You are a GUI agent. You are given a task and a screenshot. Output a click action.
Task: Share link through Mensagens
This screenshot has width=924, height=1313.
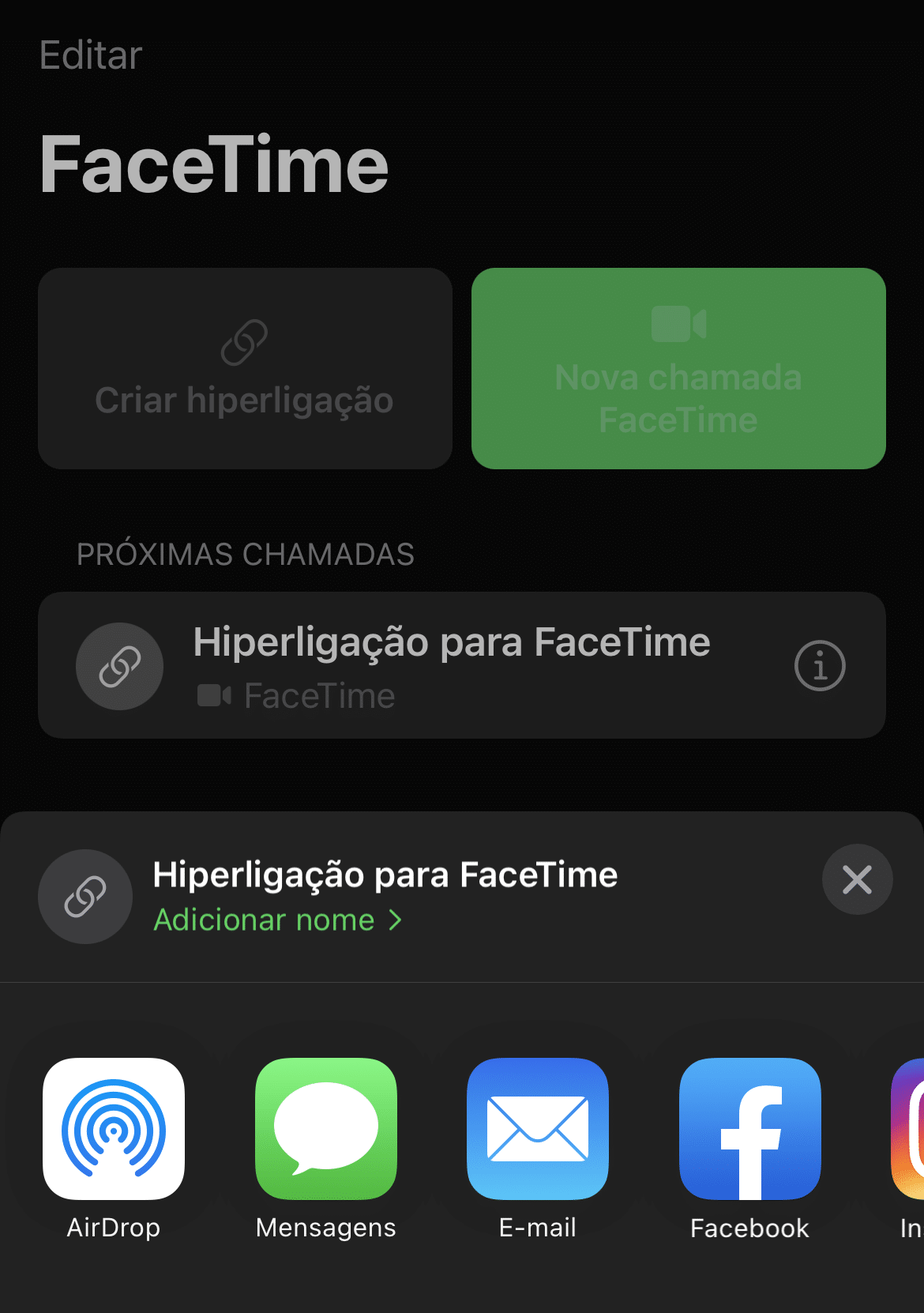tap(325, 1129)
